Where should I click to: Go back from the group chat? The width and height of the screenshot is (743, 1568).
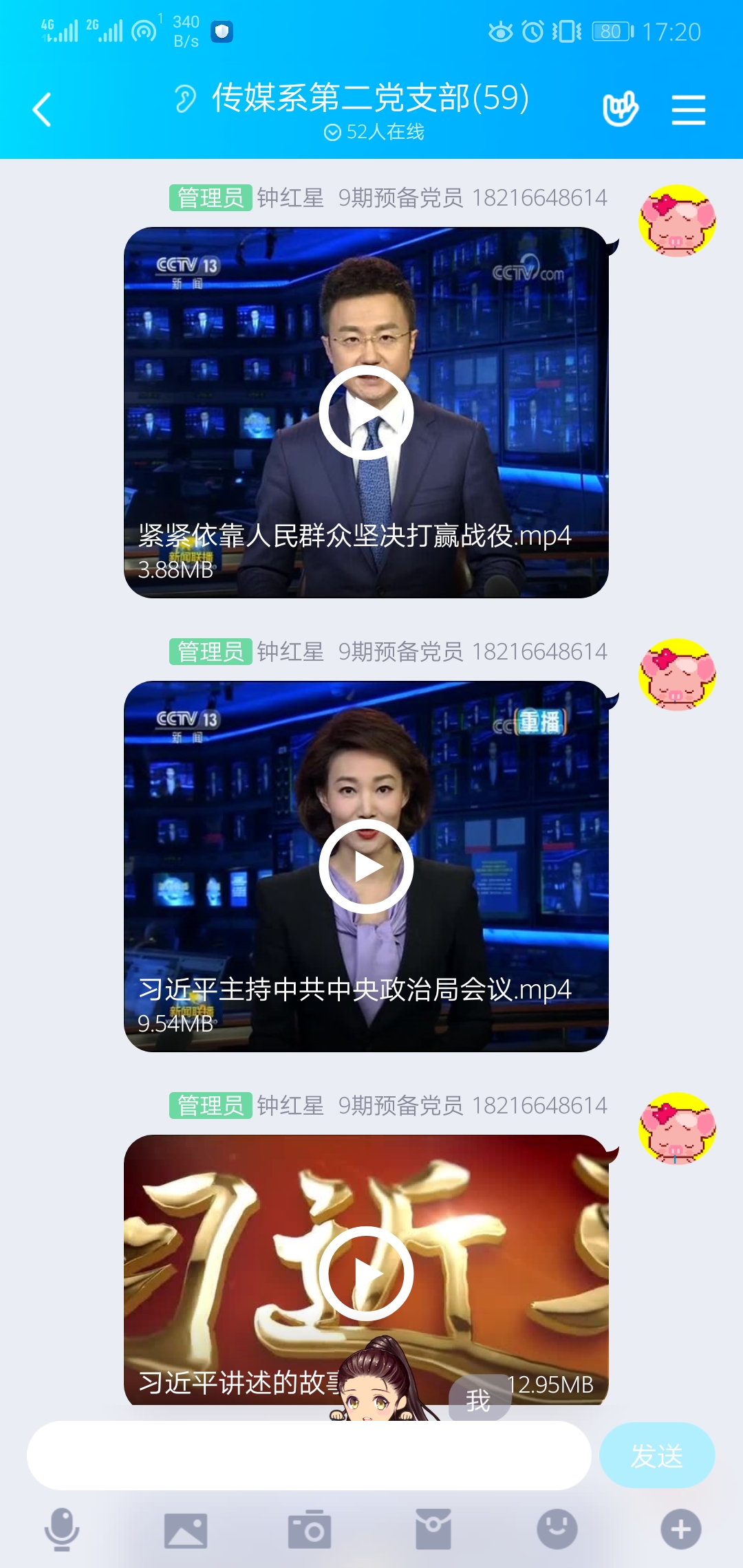point(42,110)
